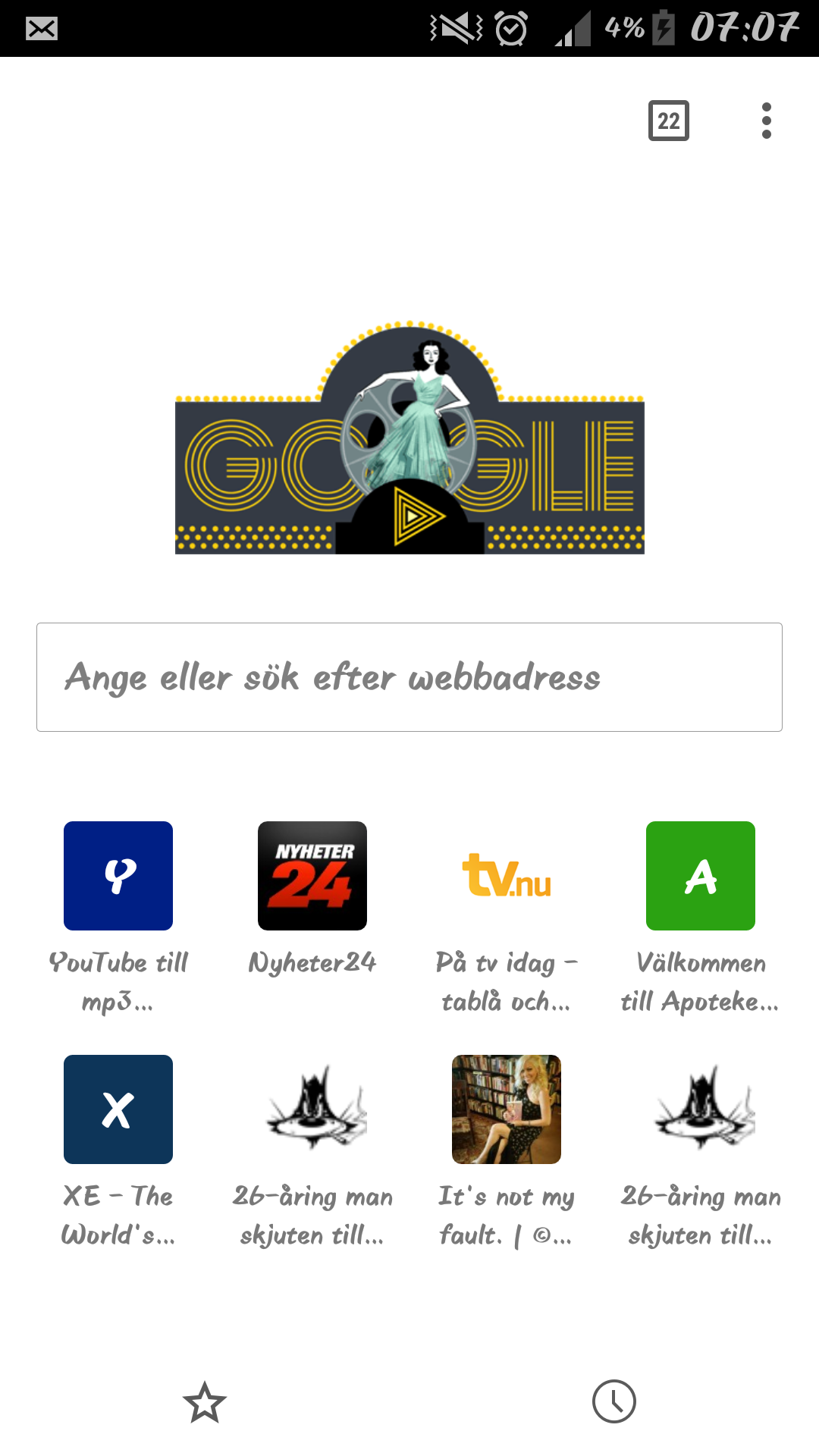
Task: Open the tv.nu 'På tv idag' shortcut
Action: [x=507, y=876]
